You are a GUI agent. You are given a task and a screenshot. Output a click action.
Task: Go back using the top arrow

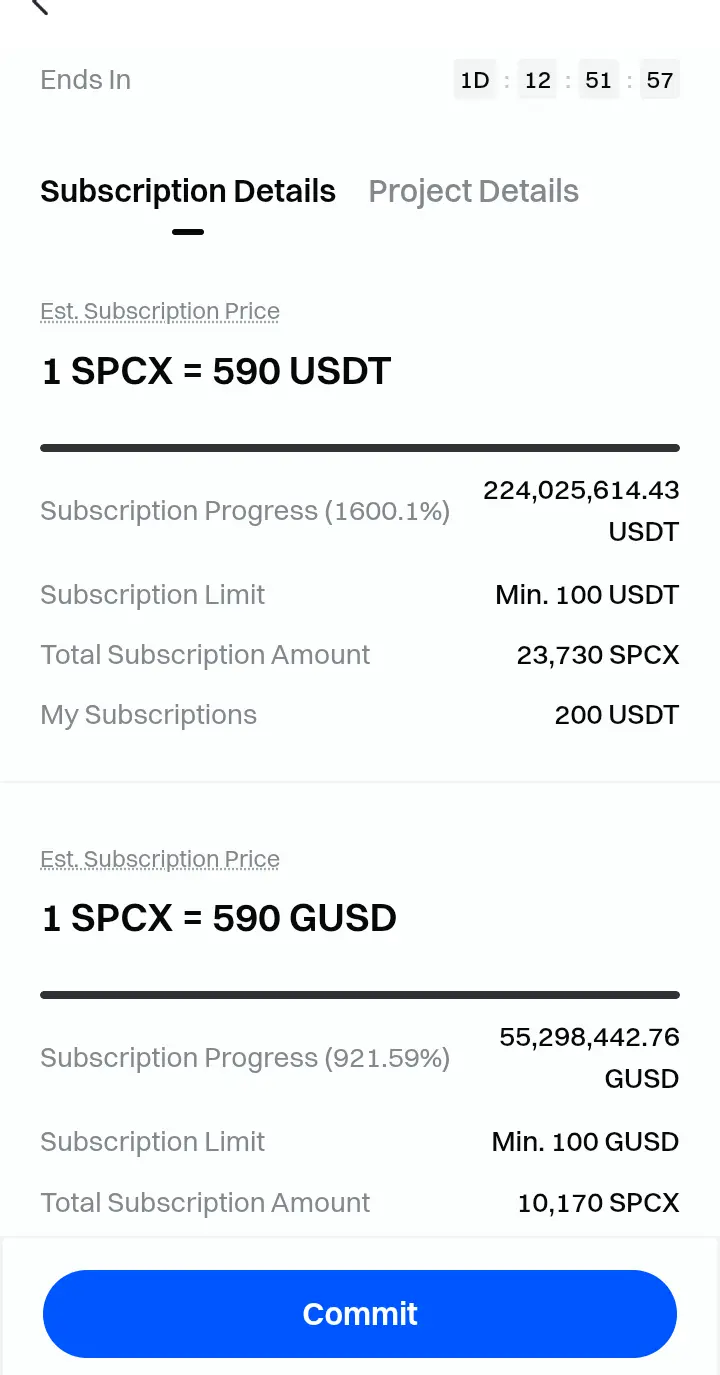tap(40, 6)
